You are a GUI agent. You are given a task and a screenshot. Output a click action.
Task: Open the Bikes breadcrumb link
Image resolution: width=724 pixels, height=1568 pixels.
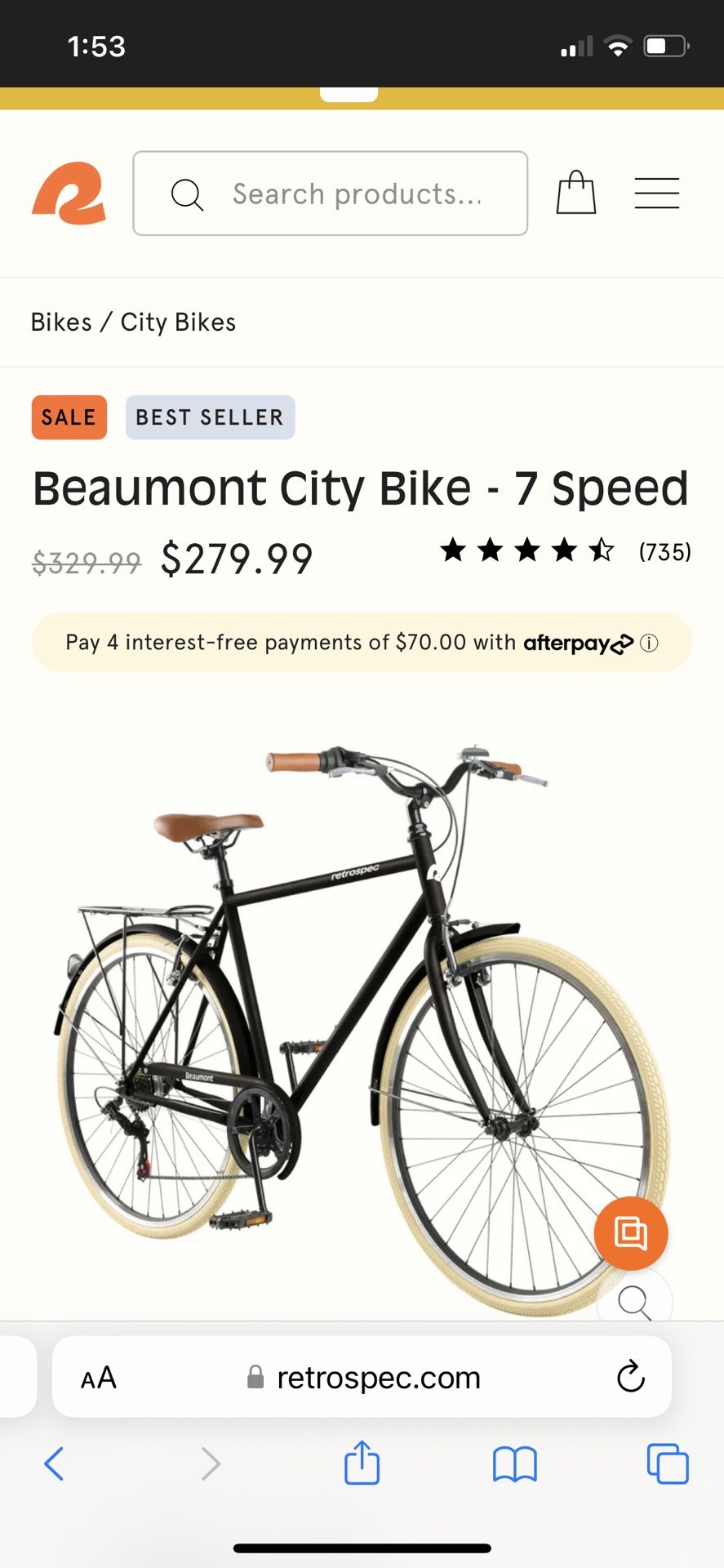click(x=61, y=323)
